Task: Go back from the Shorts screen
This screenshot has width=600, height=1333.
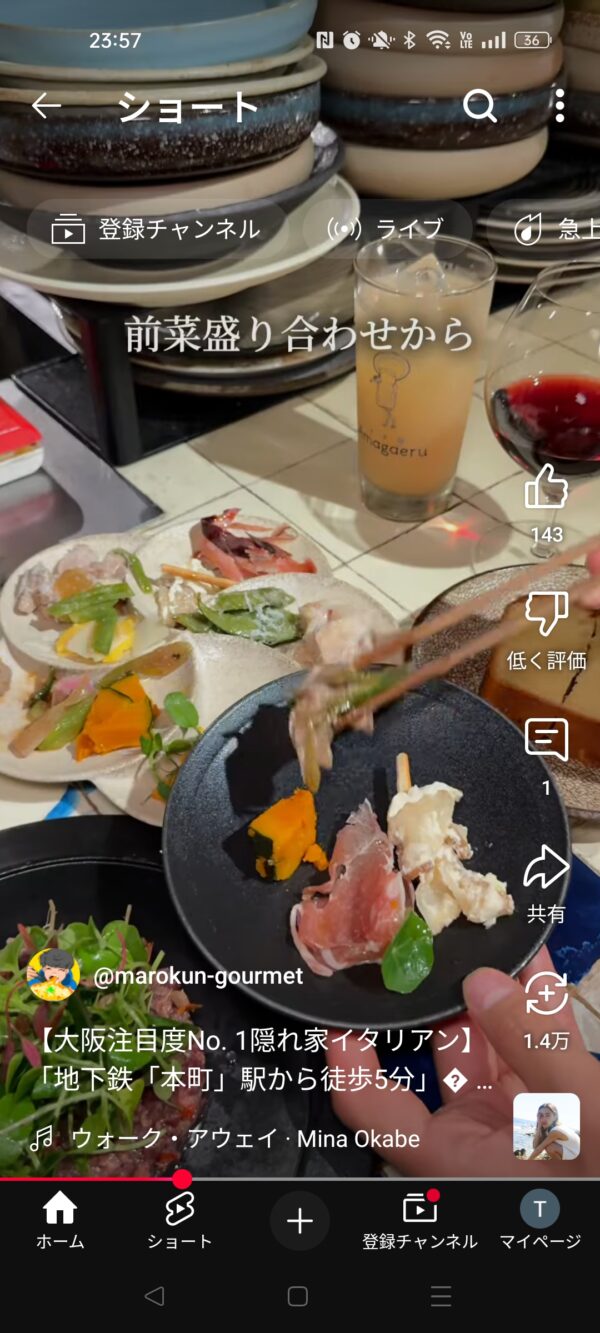Action: click(46, 106)
